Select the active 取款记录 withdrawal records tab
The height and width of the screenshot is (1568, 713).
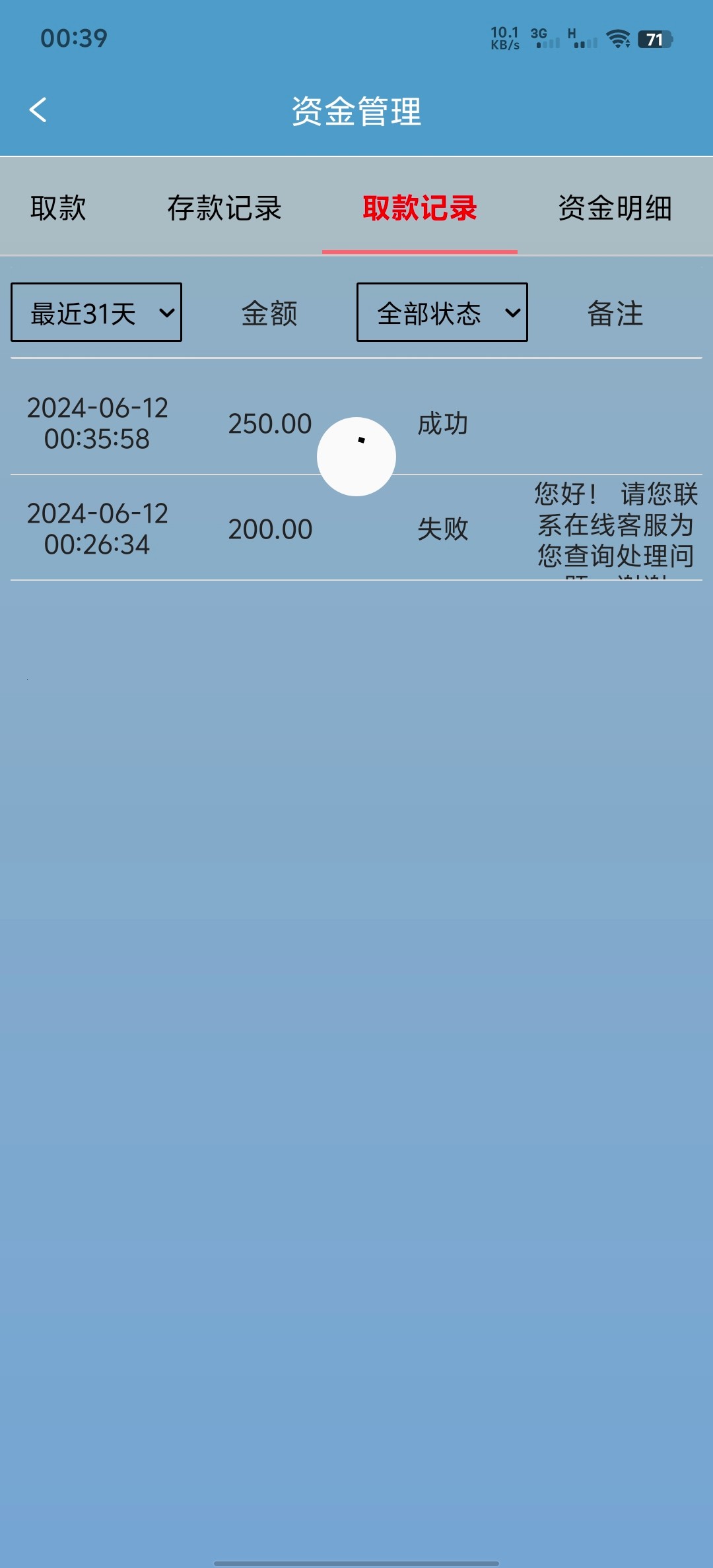421,209
